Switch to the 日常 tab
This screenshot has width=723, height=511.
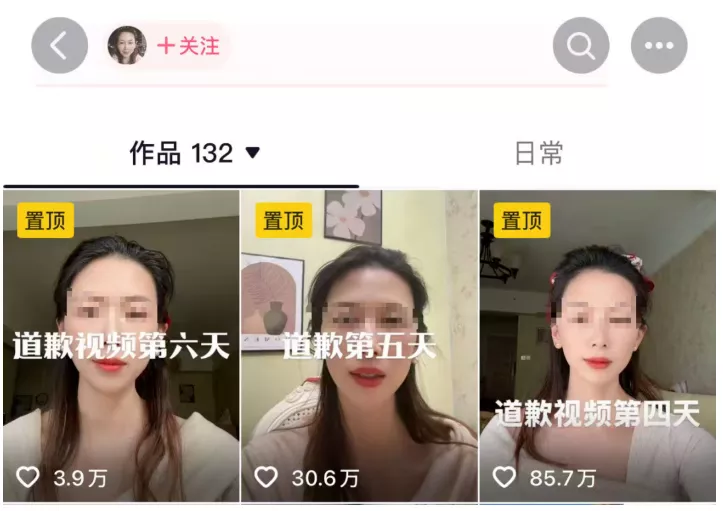tap(539, 153)
